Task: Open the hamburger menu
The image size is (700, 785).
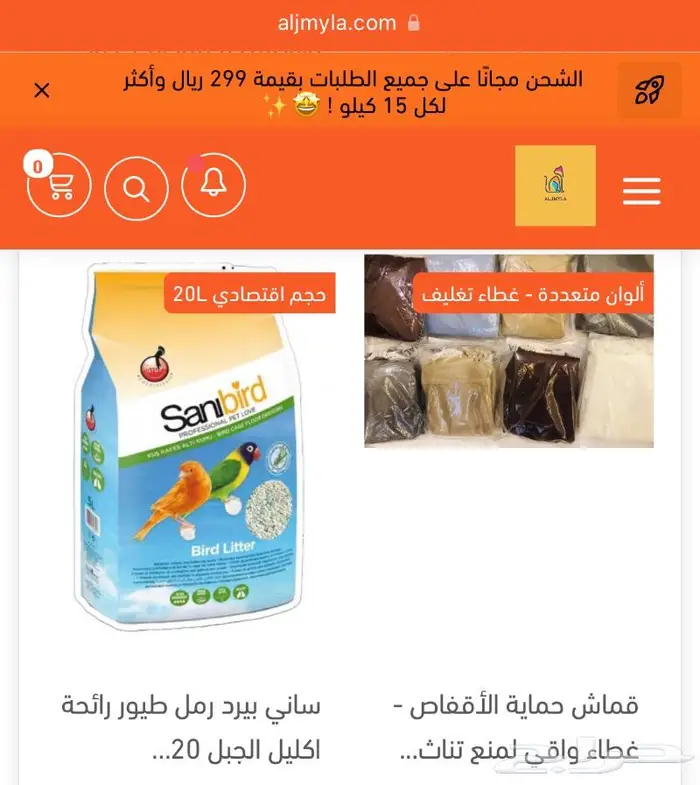Action: click(x=642, y=190)
